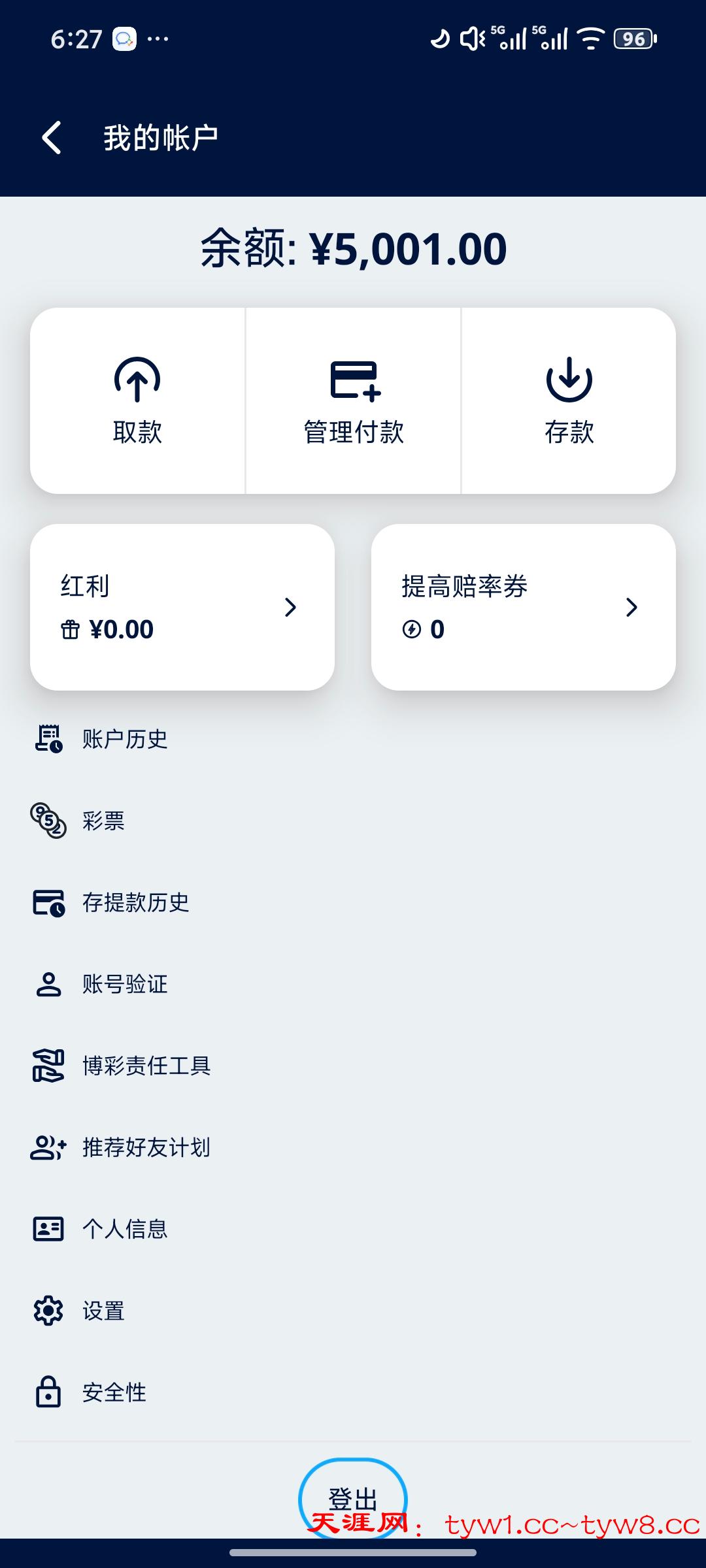Image resolution: width=706 pixels, height=1568 pixels.
Task: Click the 推荐好友计划 add-friend icon
Action: (x=47, y=1147)
